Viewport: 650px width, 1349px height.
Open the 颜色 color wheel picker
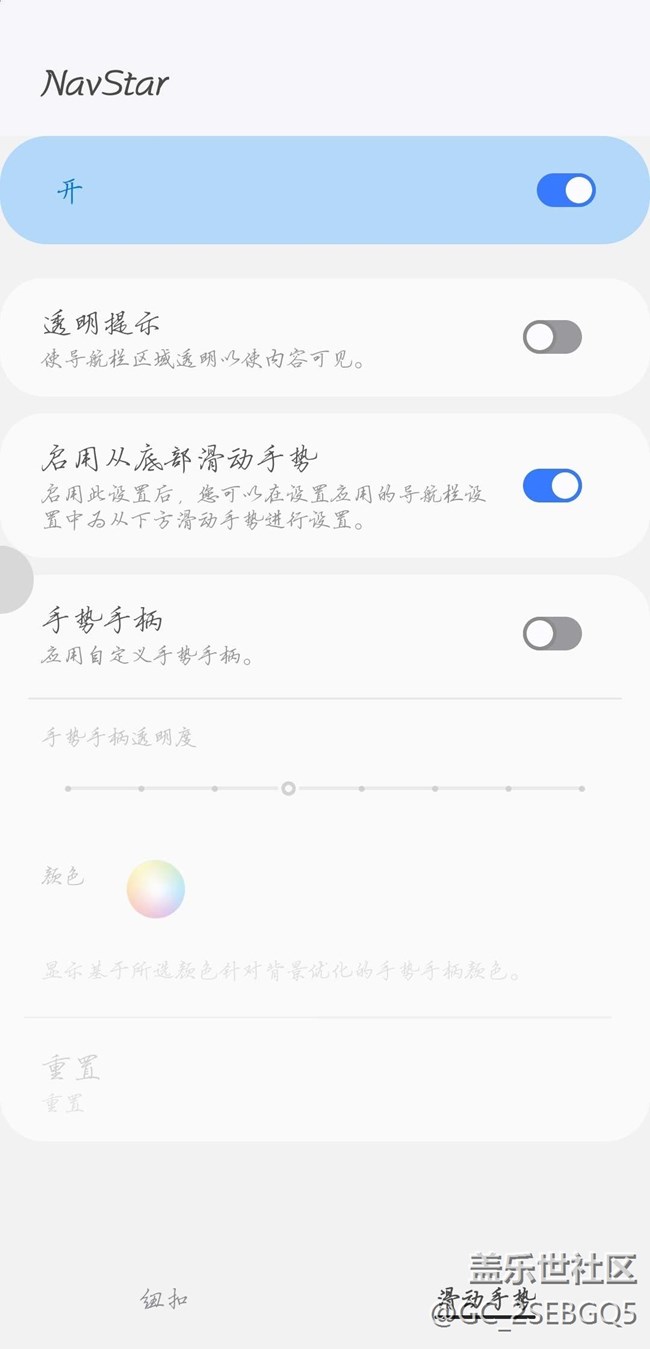[156, 889]
